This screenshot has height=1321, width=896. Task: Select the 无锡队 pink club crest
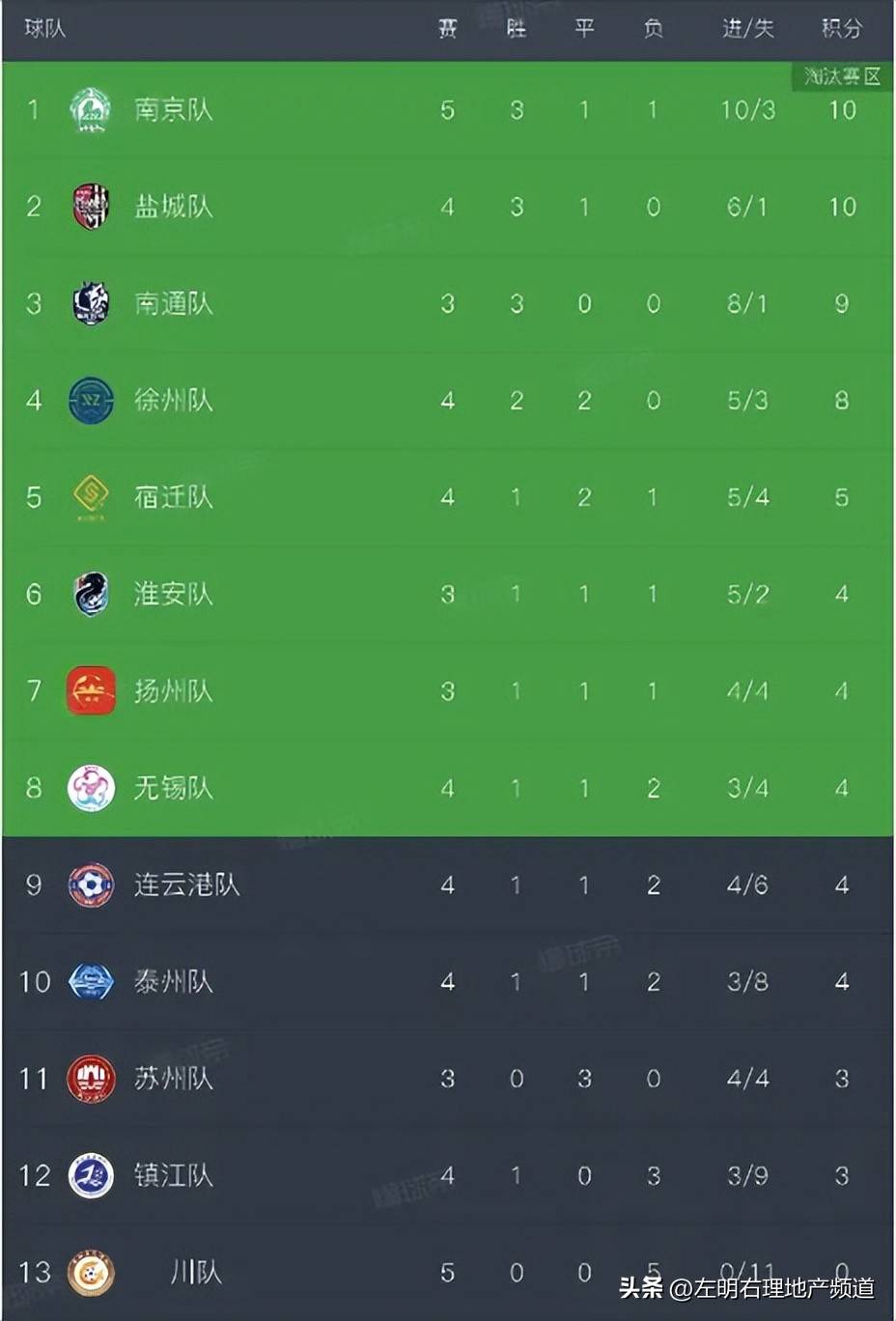92,788
